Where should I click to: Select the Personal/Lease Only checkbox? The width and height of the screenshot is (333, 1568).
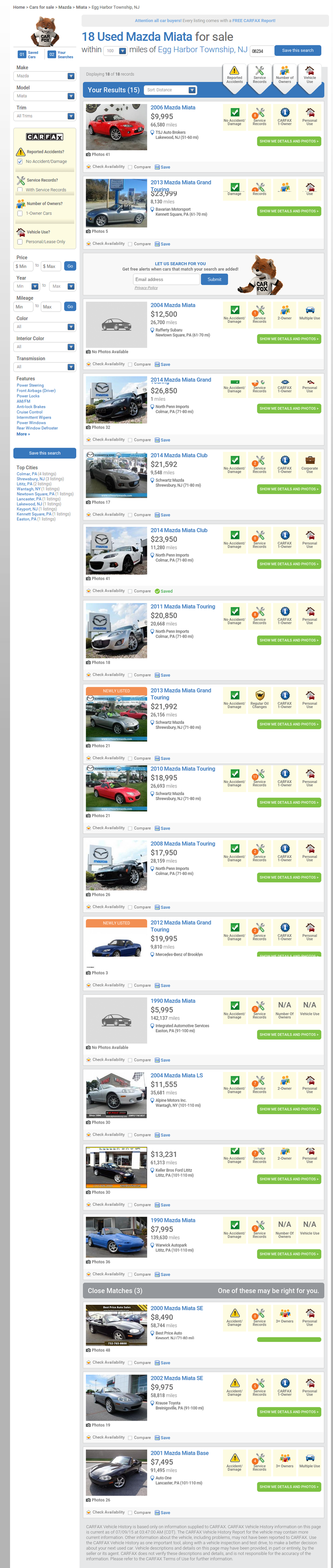point(20,242)
